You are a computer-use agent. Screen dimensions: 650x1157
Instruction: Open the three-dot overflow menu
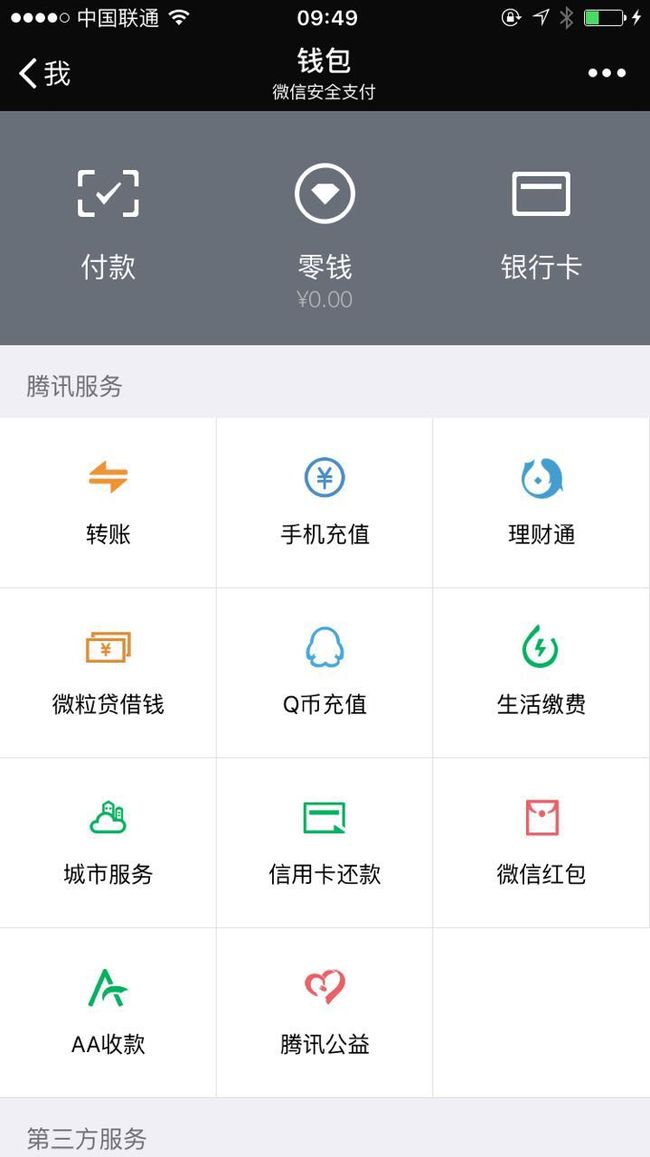(606, 73)
